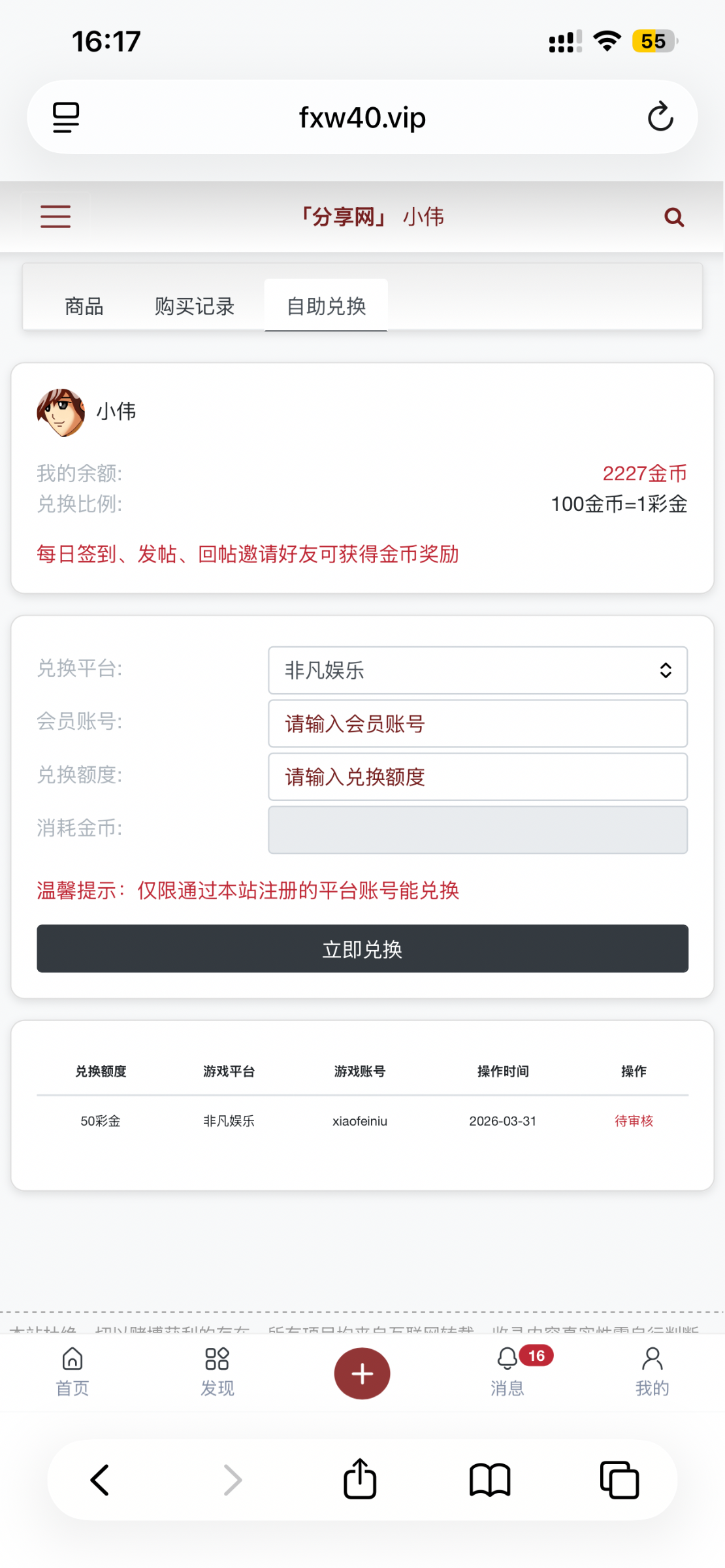Open the site search icon
Viewport: 725px width, 1568px height.
tap(673, 217)
